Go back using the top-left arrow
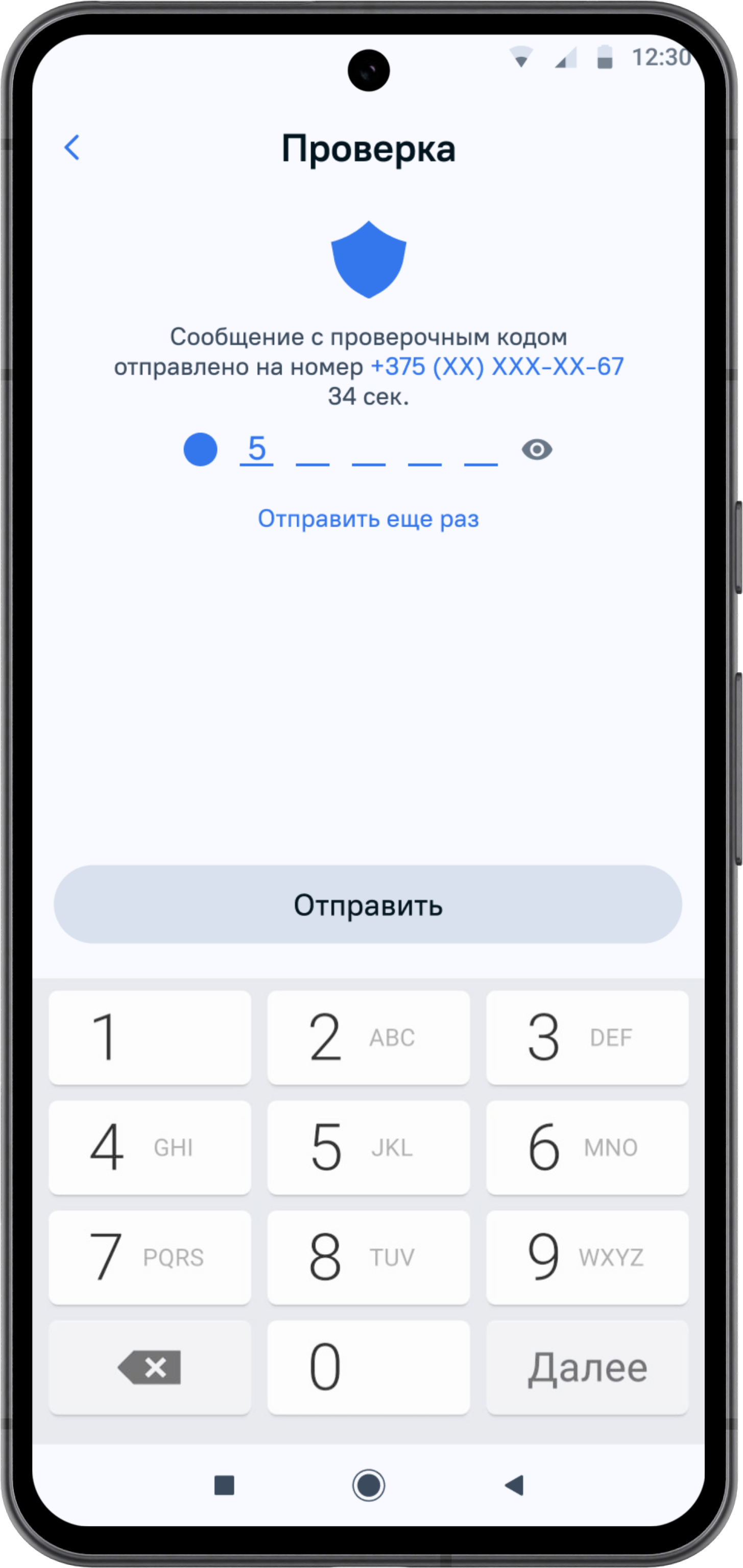 point(72,148)
